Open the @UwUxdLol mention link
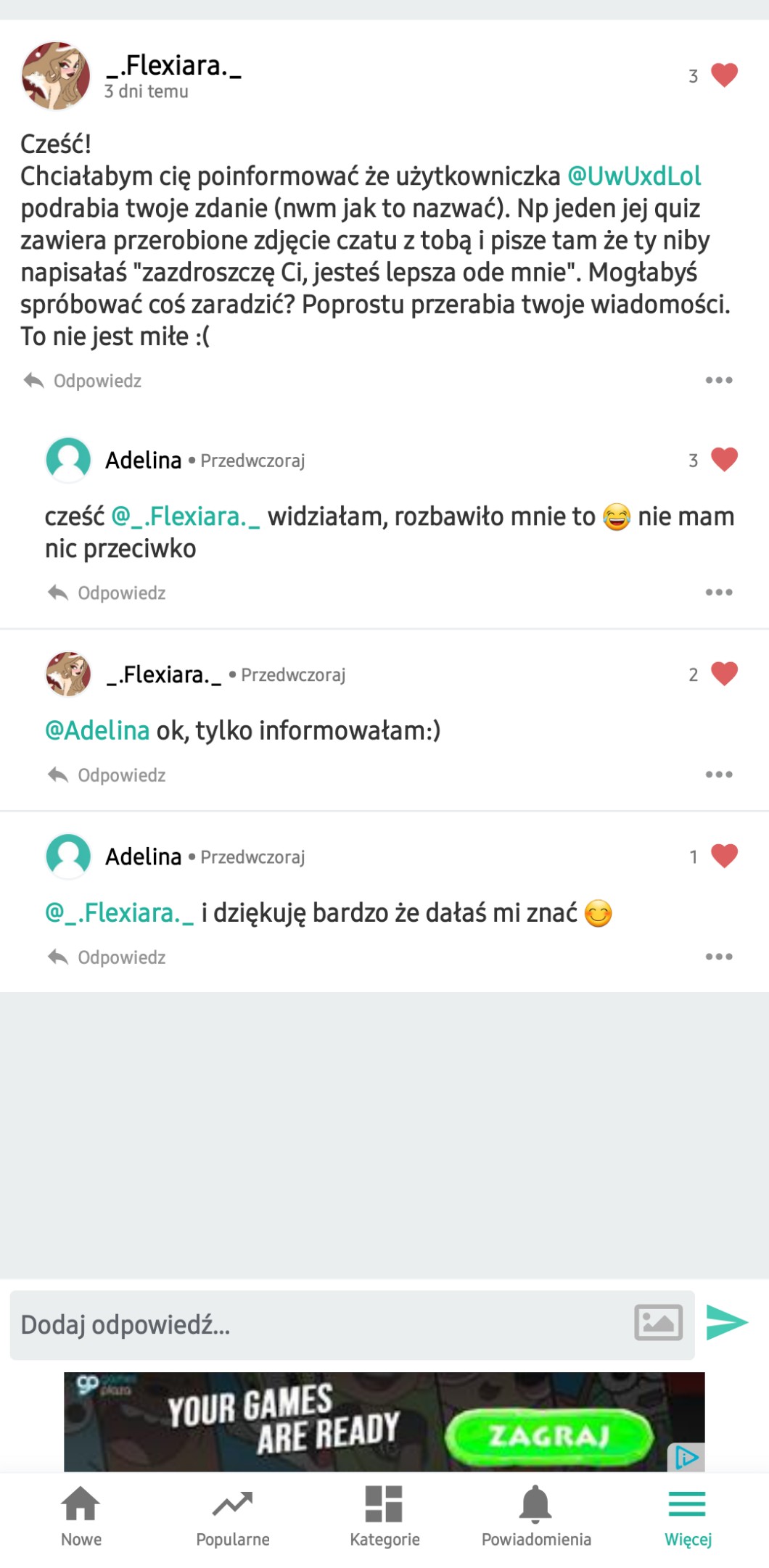 [633, 176]
